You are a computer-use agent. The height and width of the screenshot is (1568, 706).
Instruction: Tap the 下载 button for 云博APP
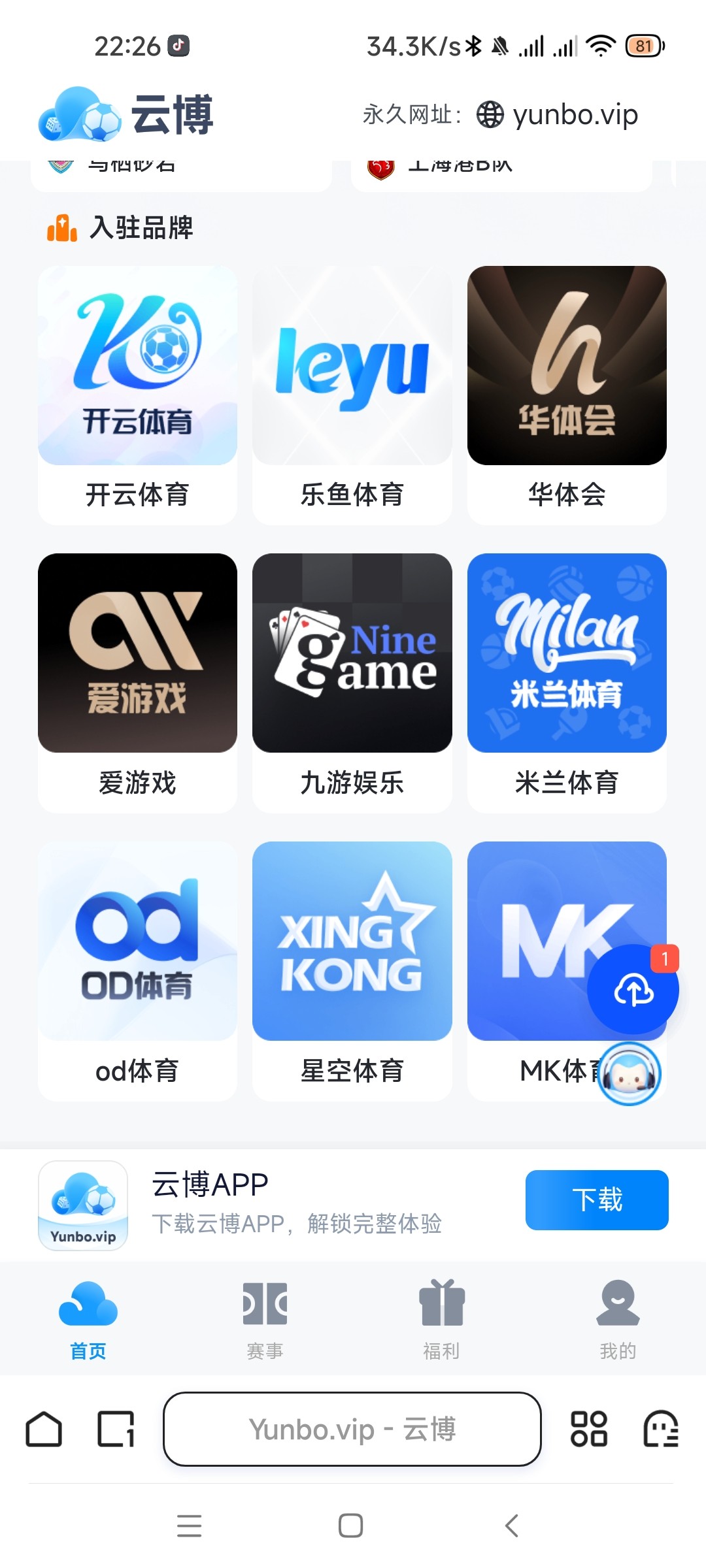596,1200
